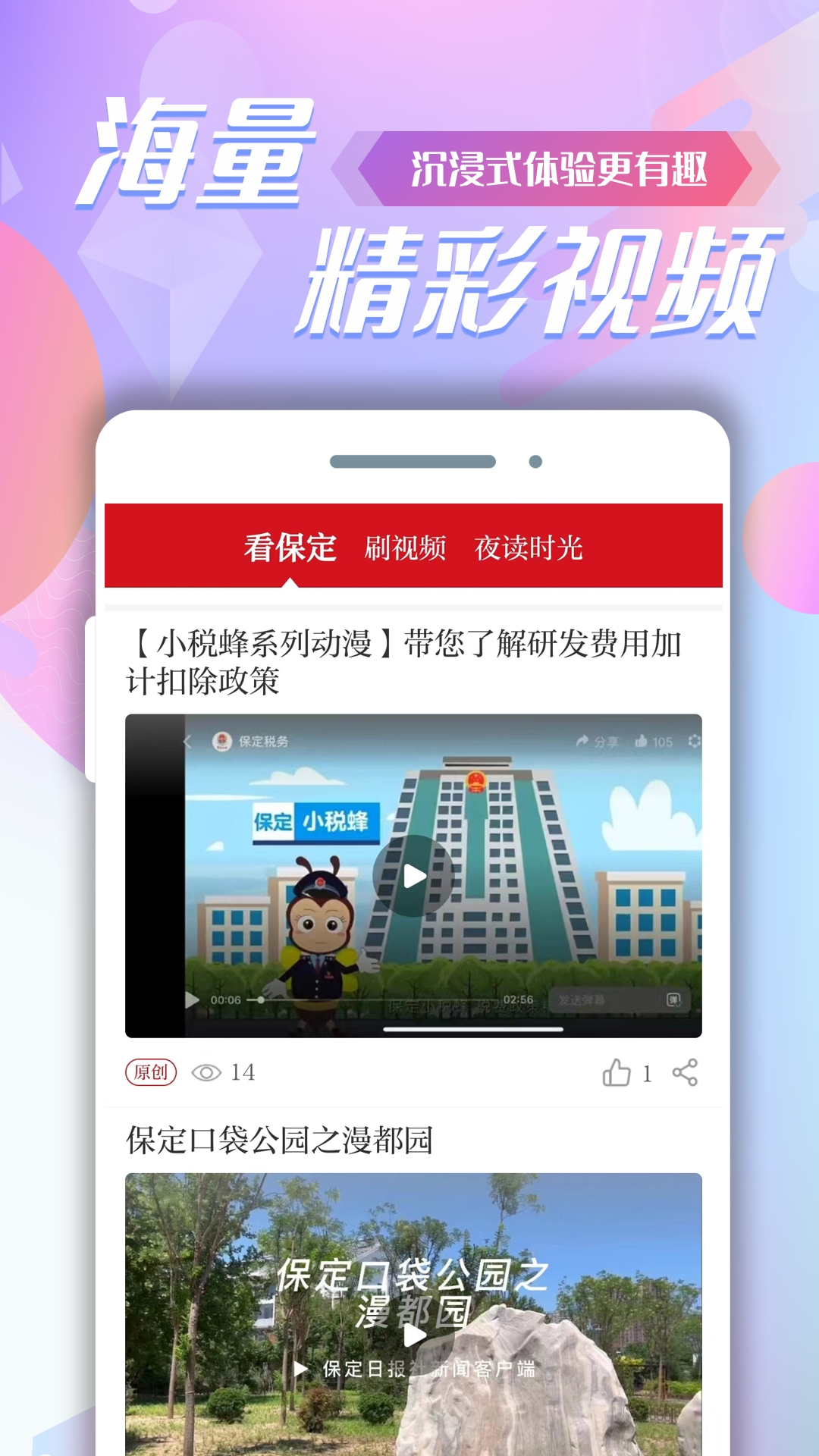Tap the thumbs-up like icon below the tax video

click(615, 1071)
